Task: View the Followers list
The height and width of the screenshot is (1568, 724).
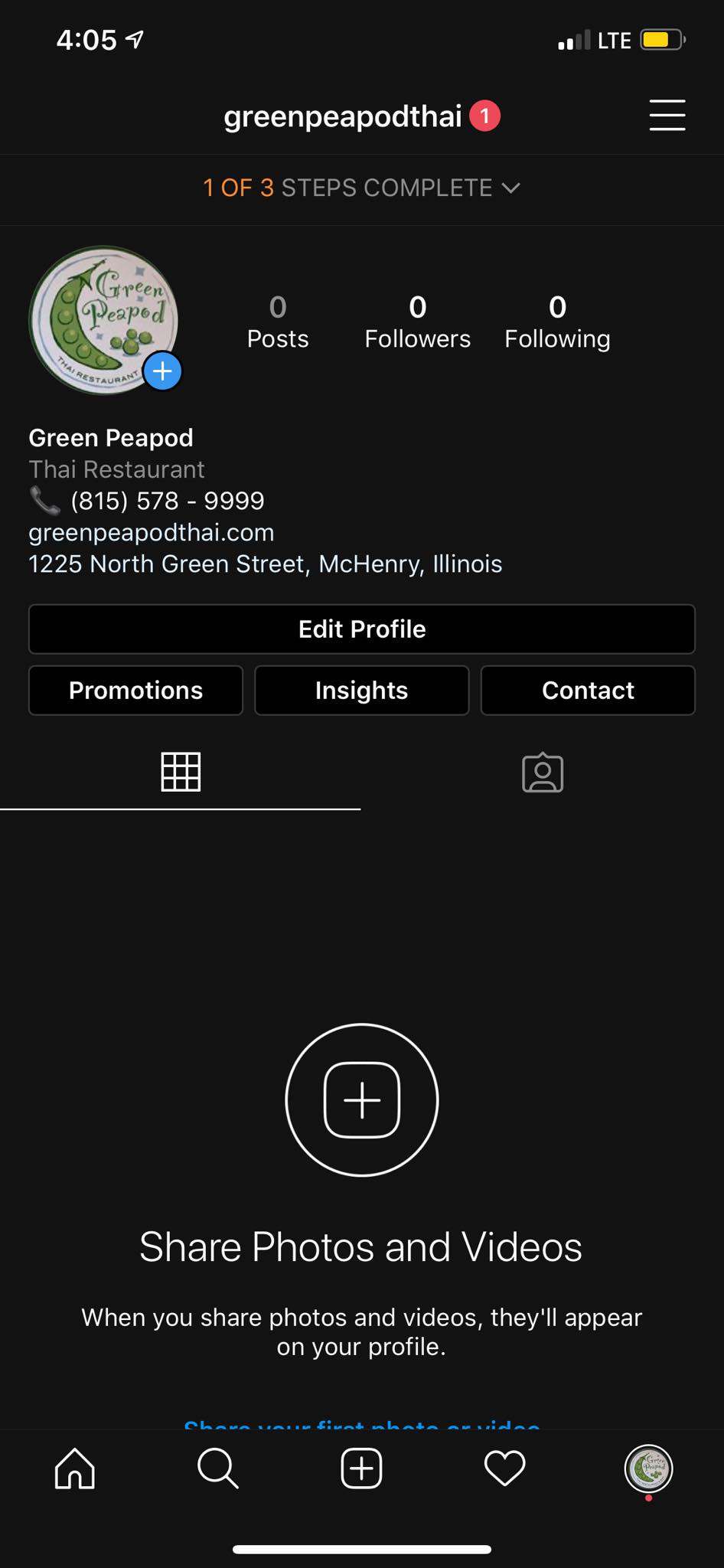Action: click(x=417, y=322)
